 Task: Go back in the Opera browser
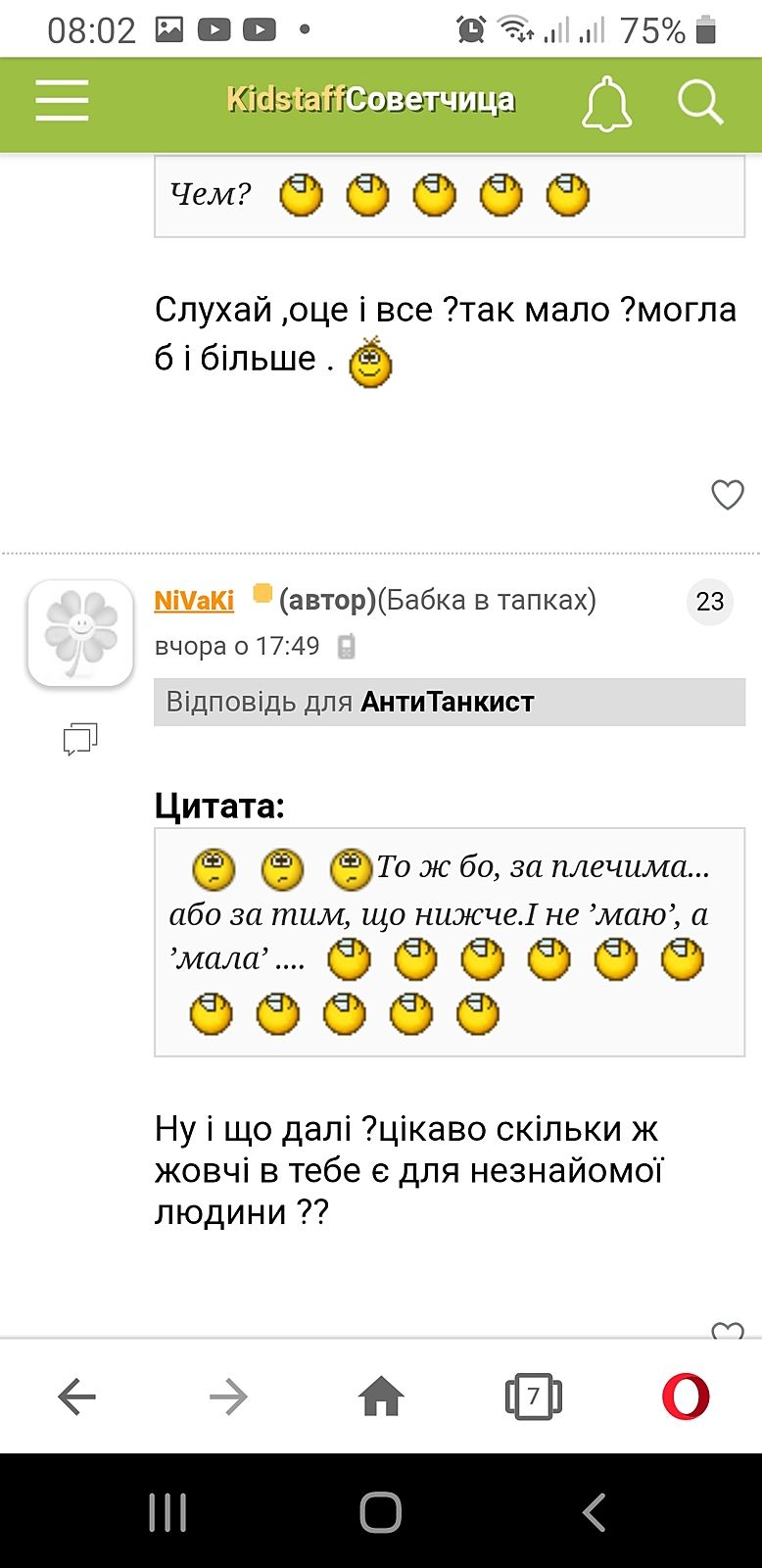76,1396
